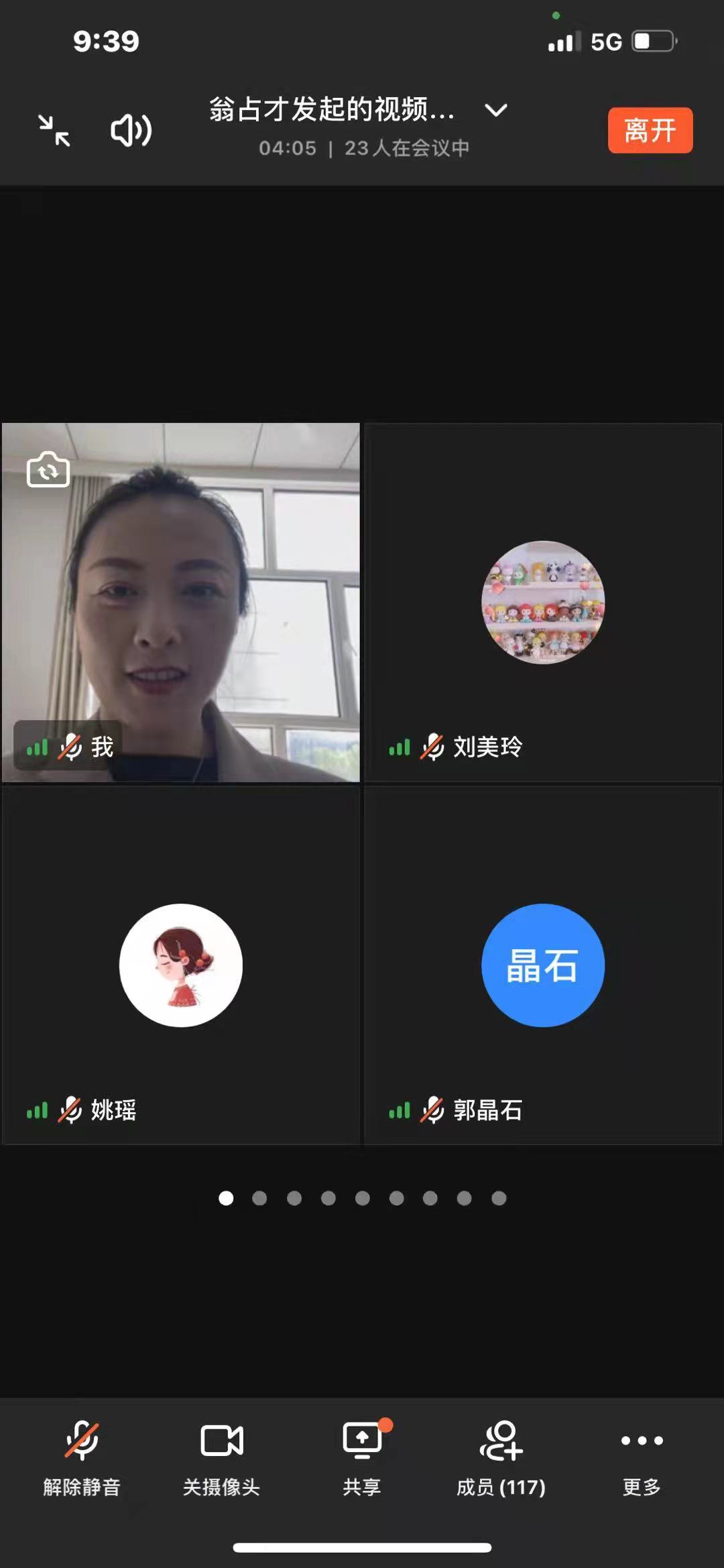The image size is (724, 1568).
Task: Expand the meeting title details dropdown
Action: tap(495, 110)
